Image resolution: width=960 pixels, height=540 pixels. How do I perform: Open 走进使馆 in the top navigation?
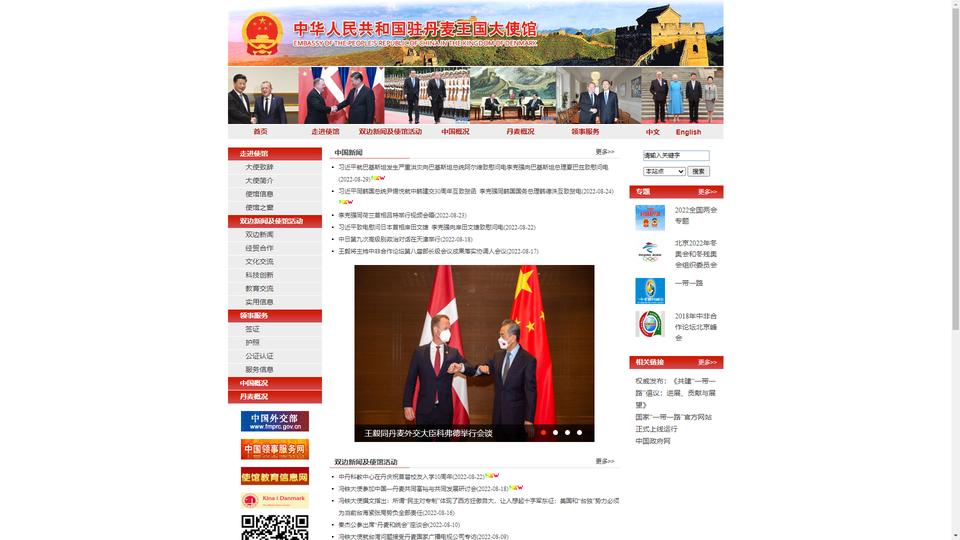(325, 131)
